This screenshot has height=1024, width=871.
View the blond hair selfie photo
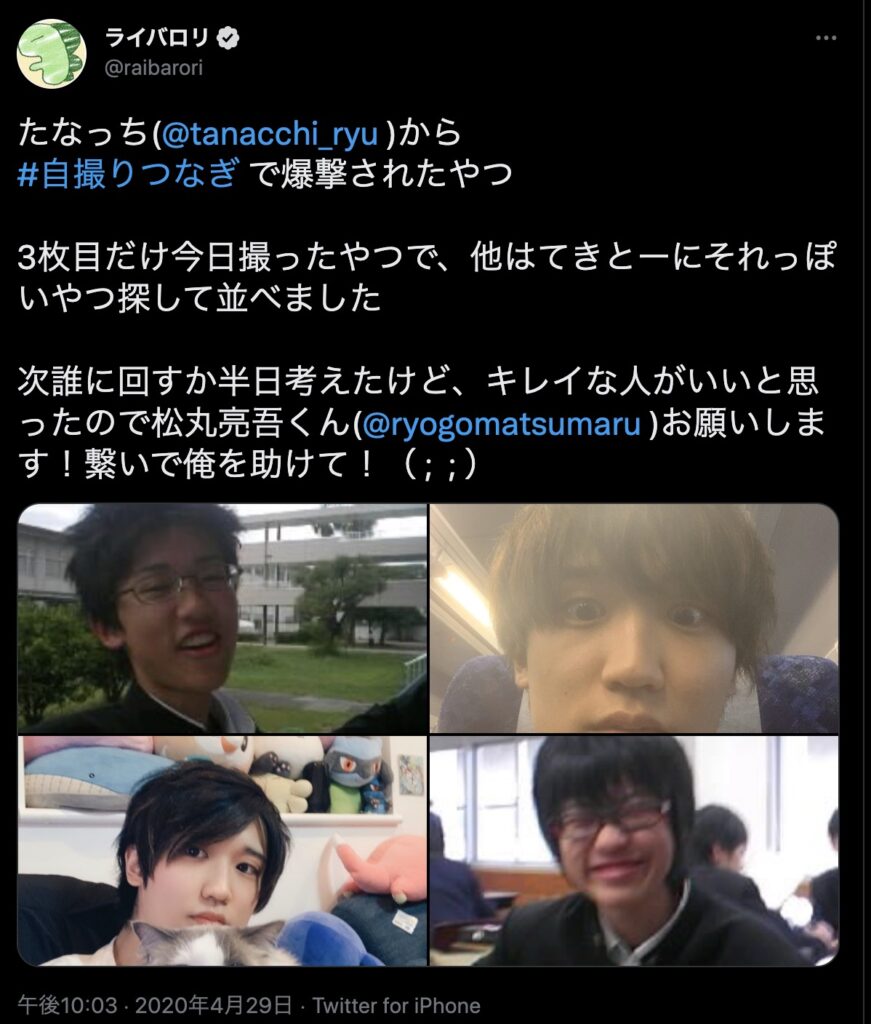pos(634,618)
